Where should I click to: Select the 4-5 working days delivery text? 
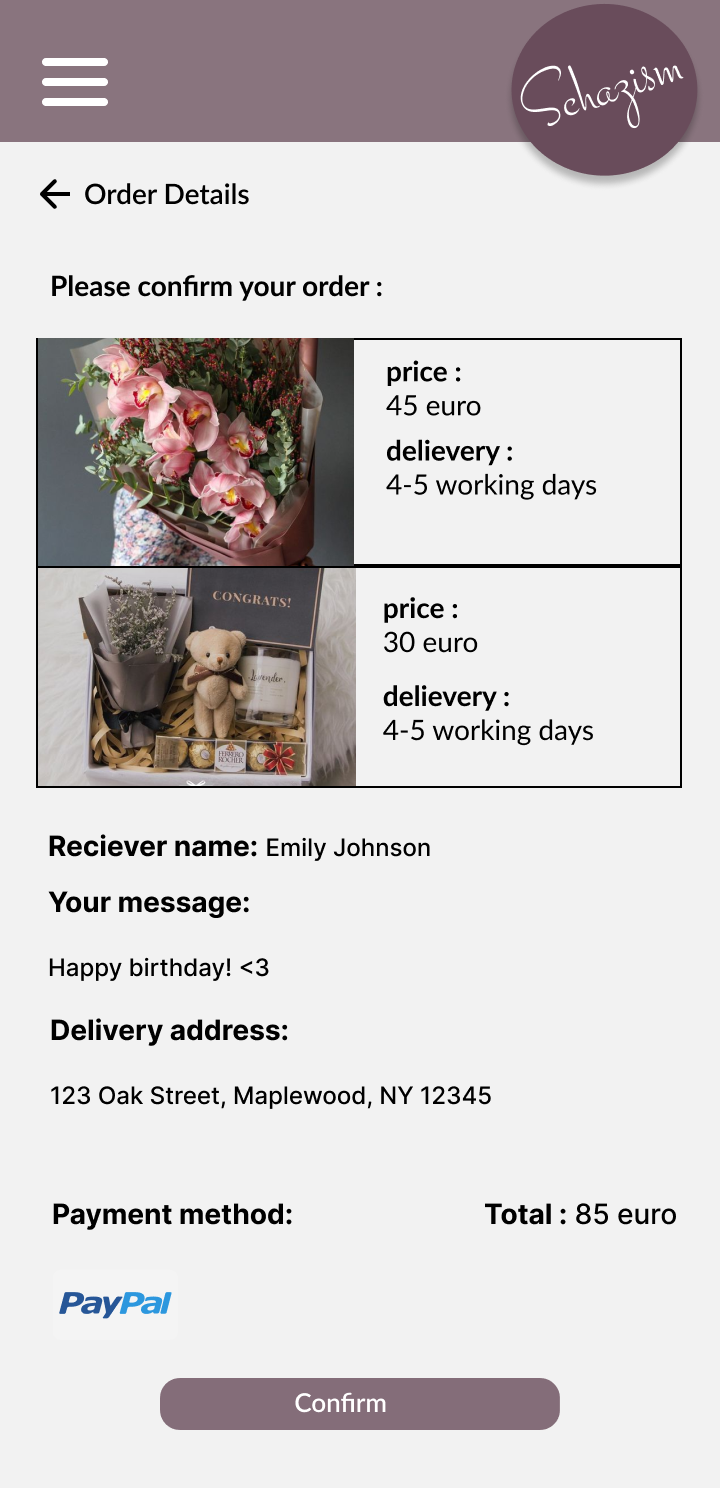point(490,485)
